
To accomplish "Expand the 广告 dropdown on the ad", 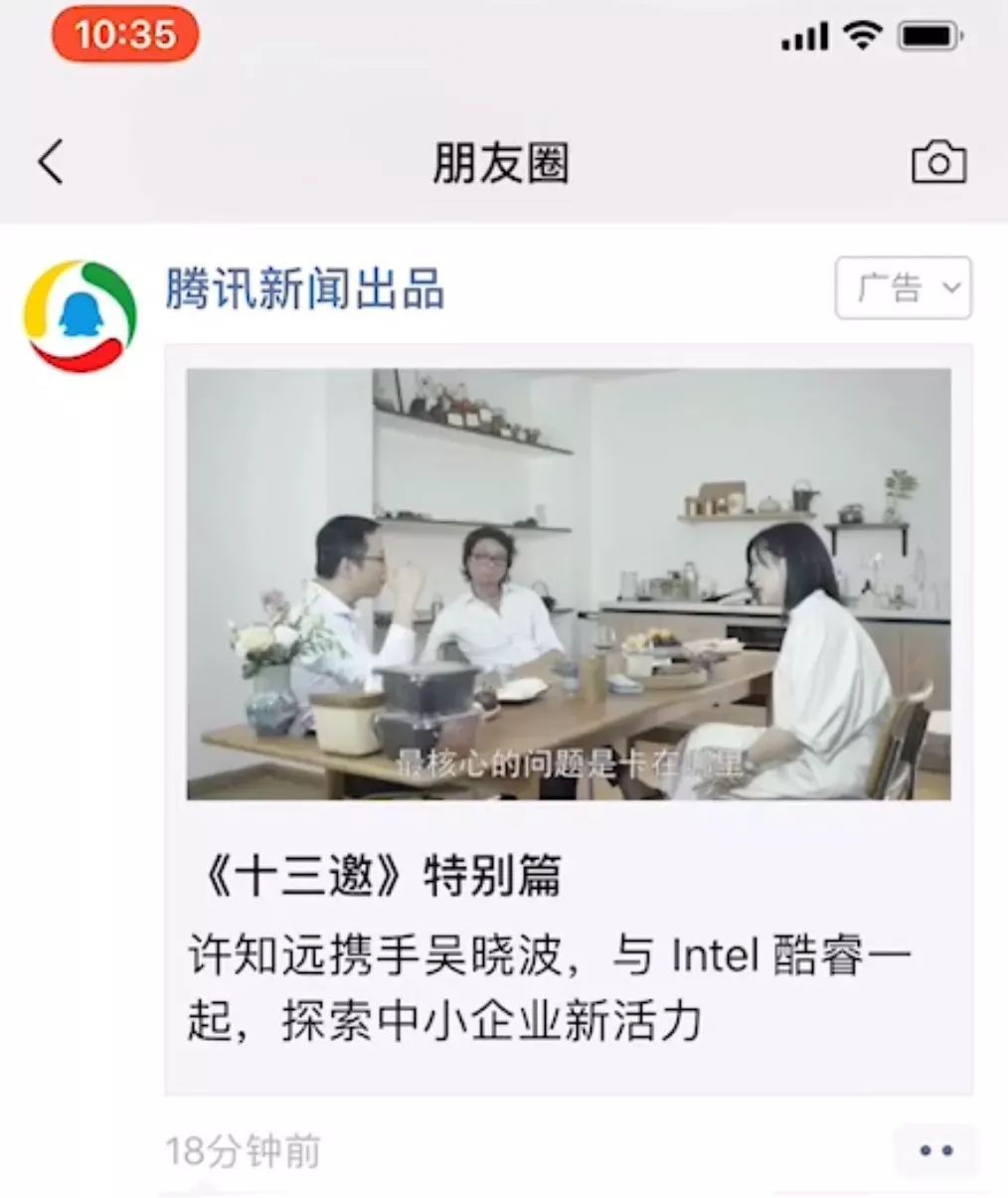I will (903, 288).
